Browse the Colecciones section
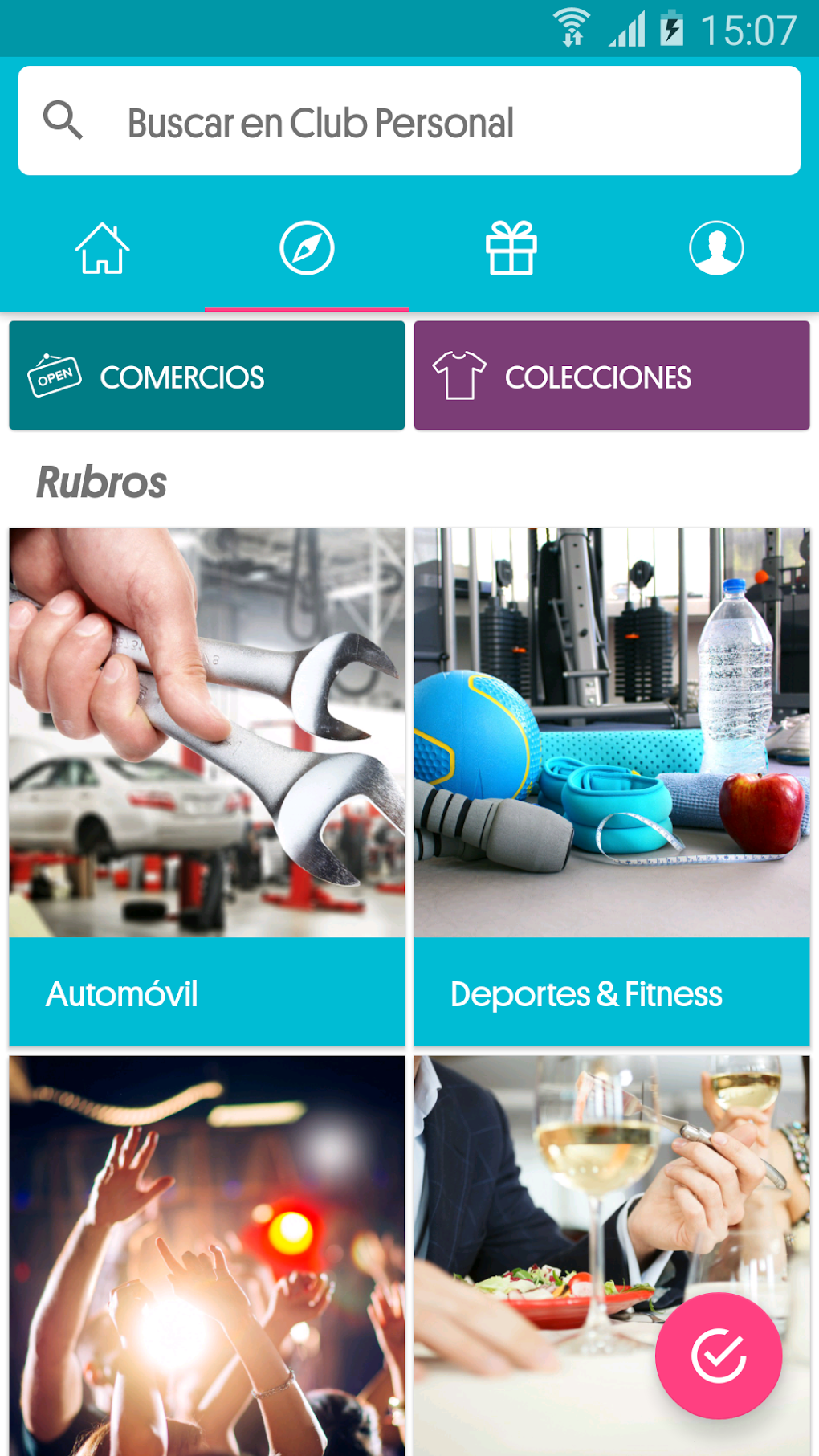Image resolution: width=819 pixels, height=1456 pixels. click(612, 376)
